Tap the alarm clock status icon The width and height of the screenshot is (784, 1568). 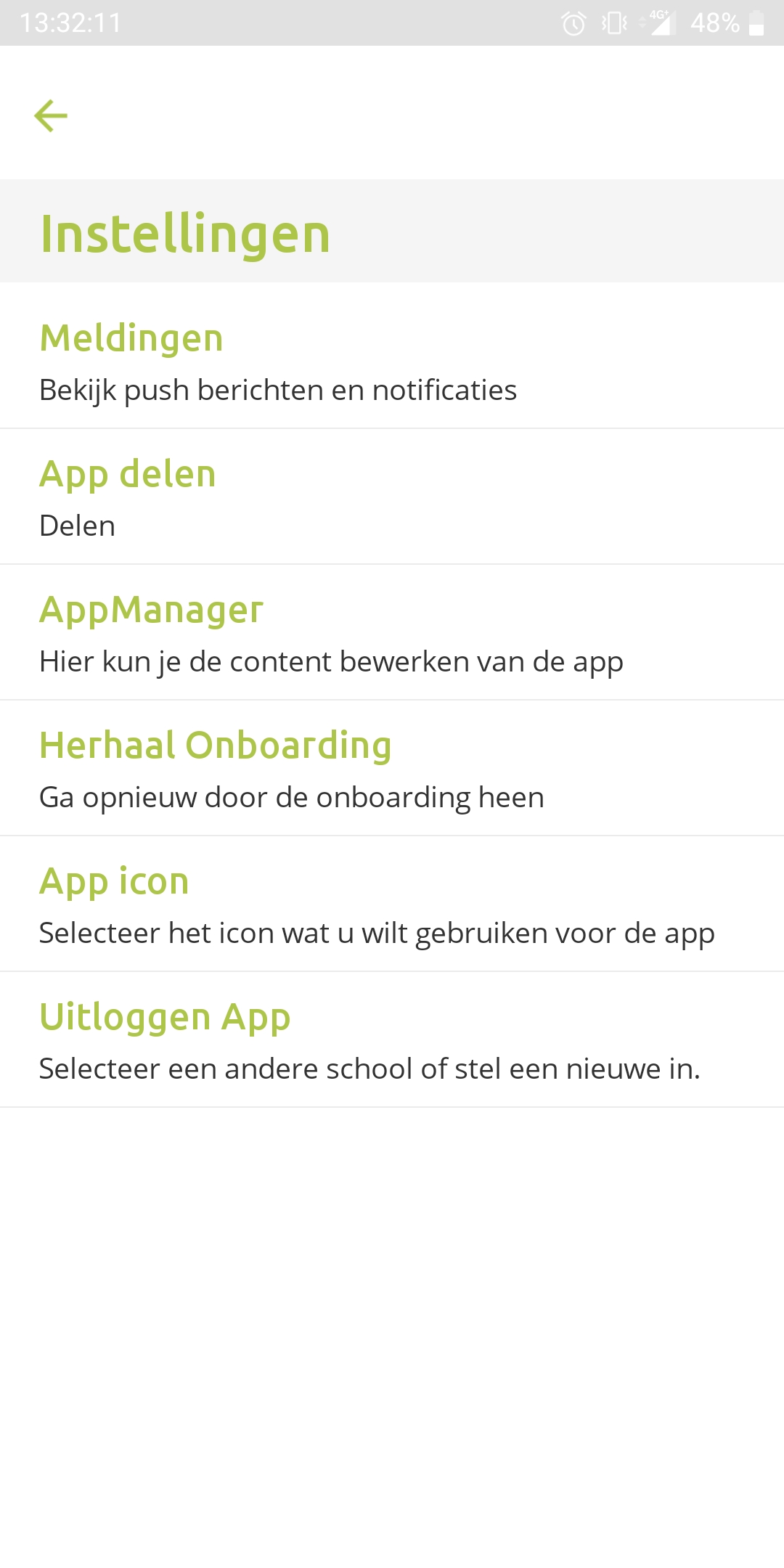(573, 23)
